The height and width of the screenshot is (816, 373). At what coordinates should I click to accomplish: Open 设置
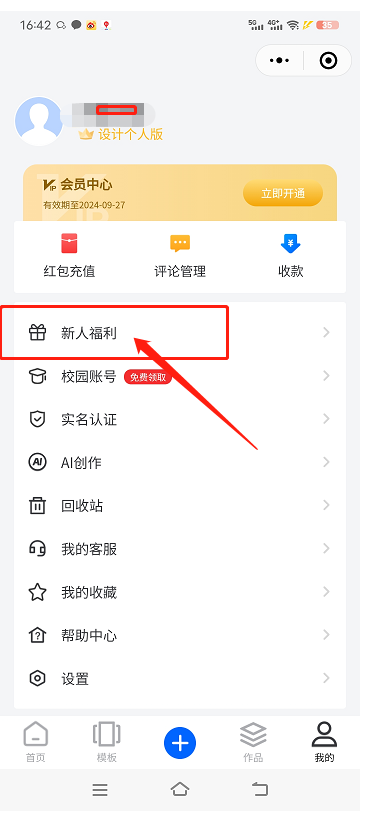point(180,678)
